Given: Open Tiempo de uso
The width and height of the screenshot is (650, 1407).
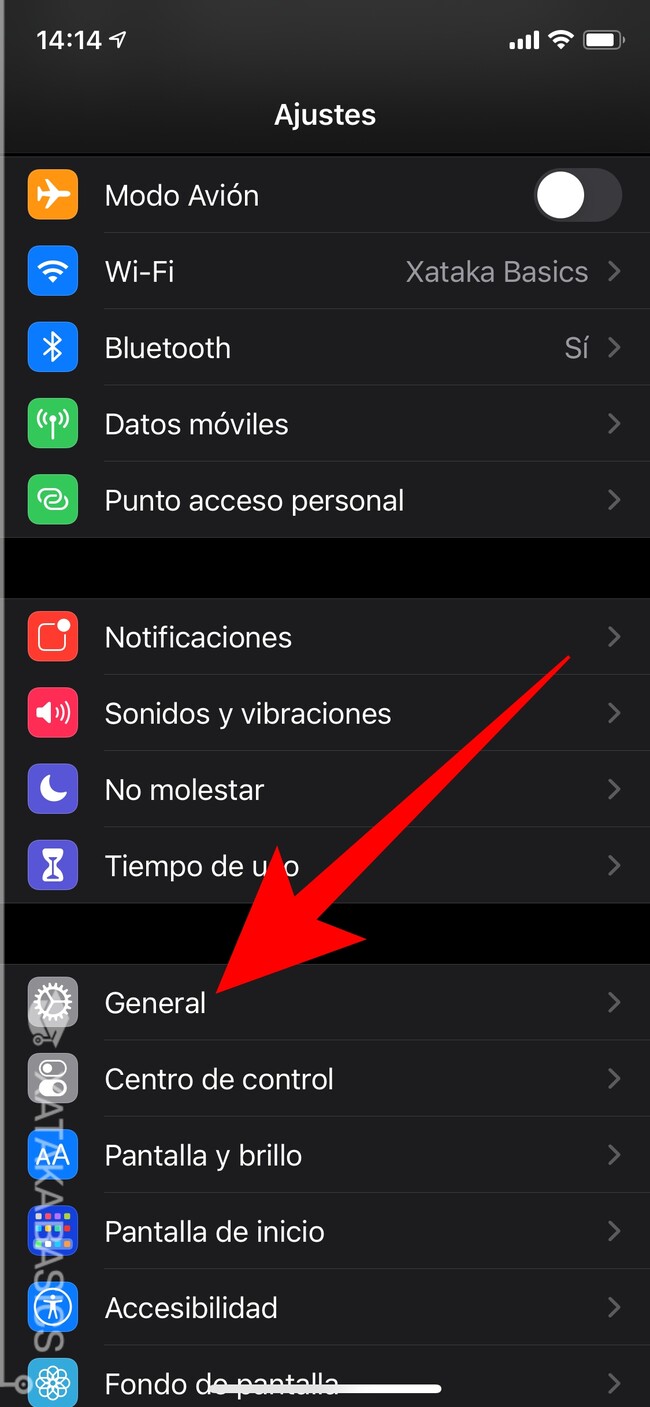Looking at the screenshot, I should pos(325,866).
